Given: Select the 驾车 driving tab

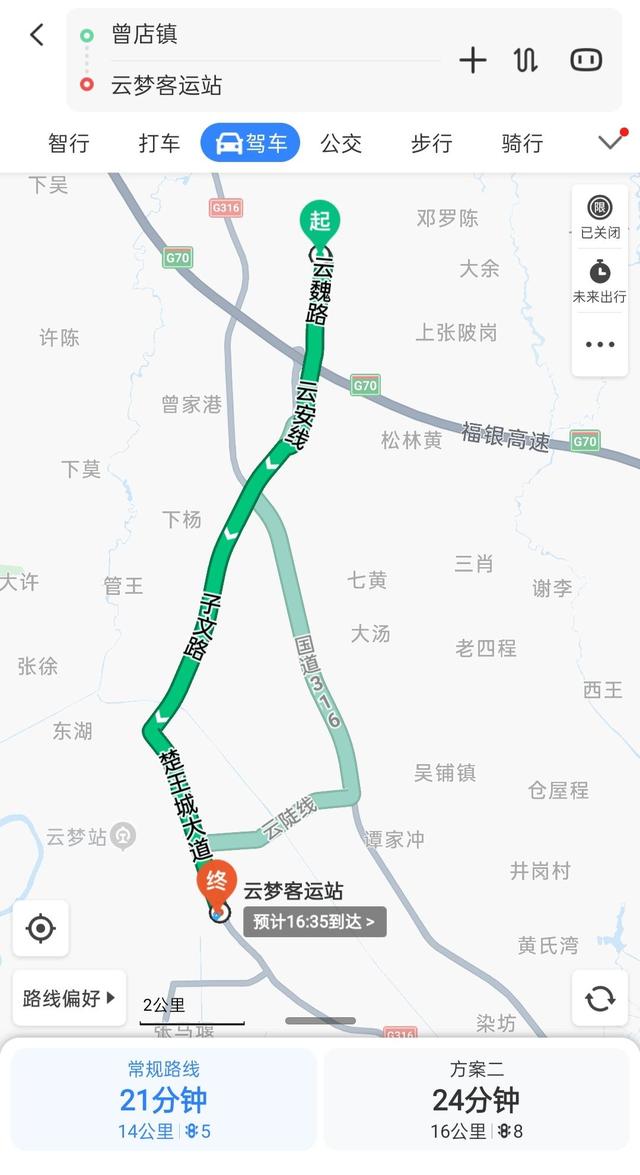Looking at the screenshot, I should (x=250, y=143).
